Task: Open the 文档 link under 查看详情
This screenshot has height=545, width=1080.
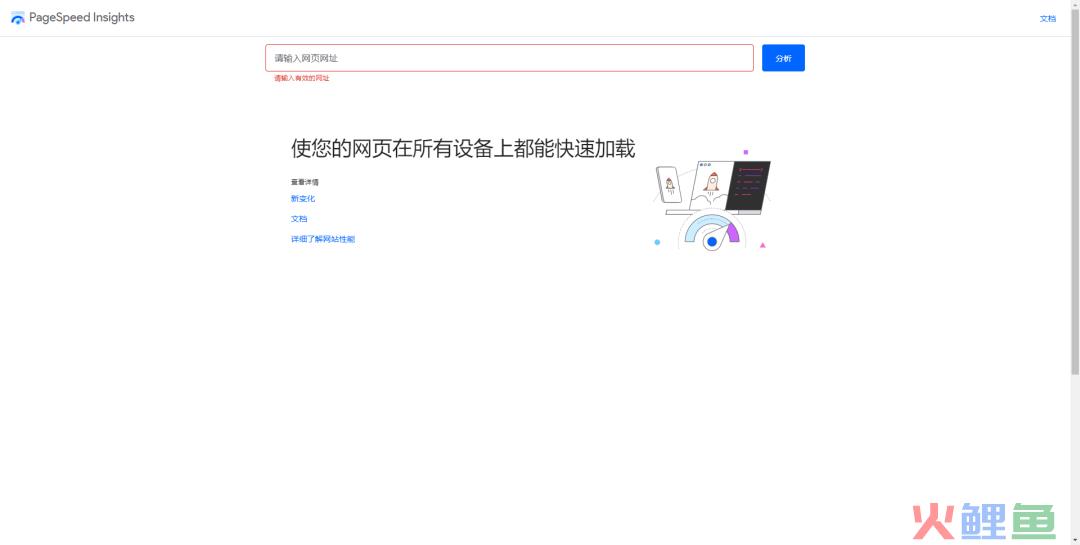Action: click(x=299, y=219)
